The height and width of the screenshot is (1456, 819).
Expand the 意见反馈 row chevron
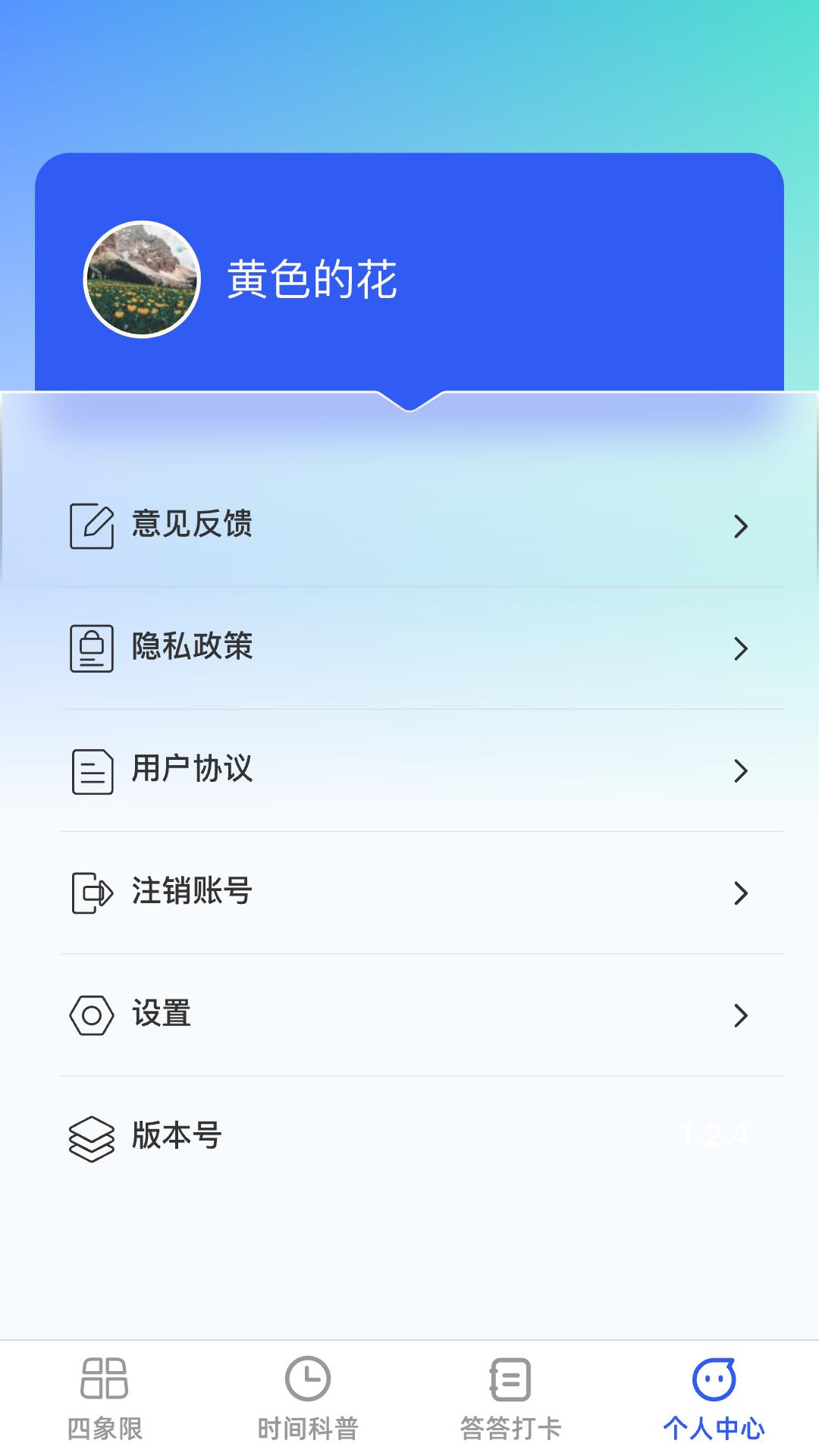pos(742,526)
